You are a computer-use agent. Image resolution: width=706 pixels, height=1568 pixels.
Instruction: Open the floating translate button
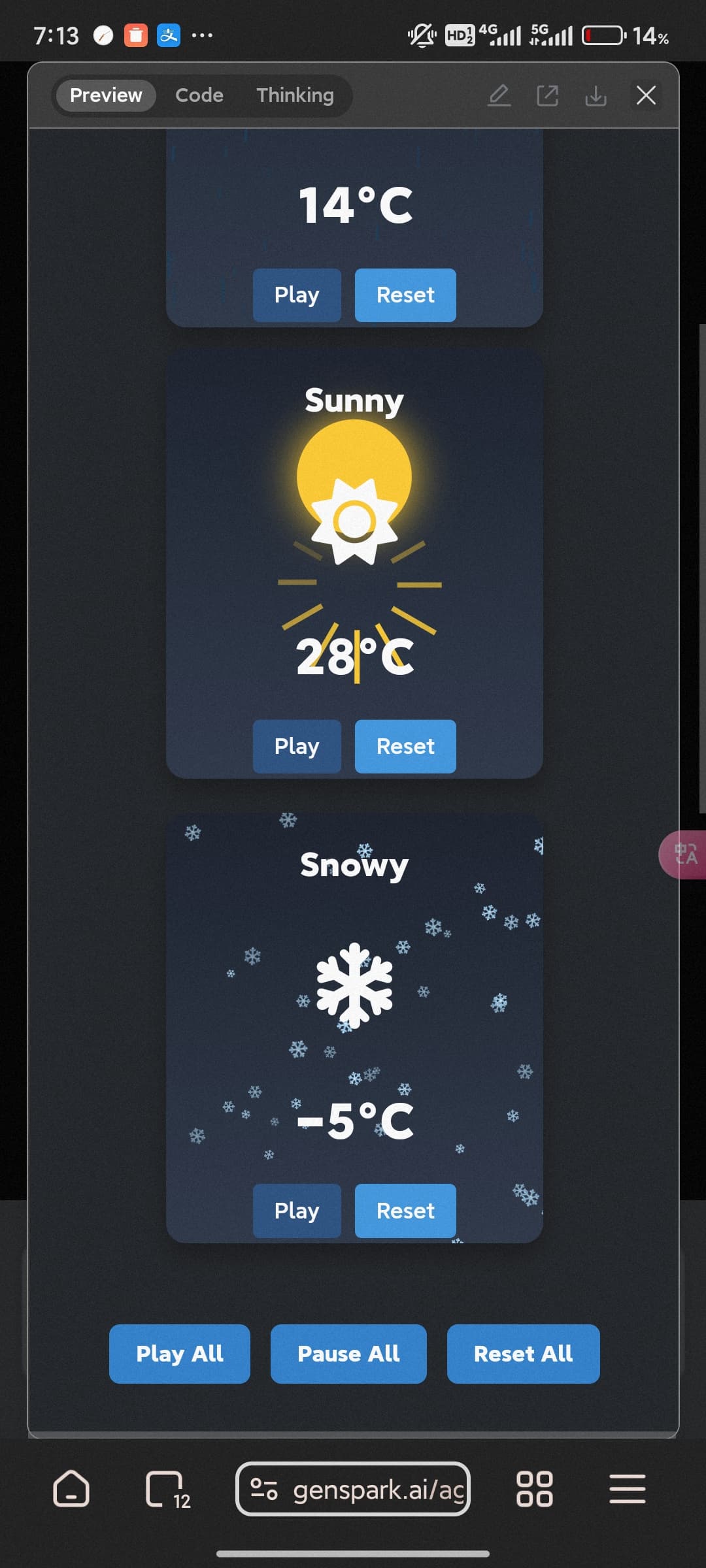[x=684, y=855]
